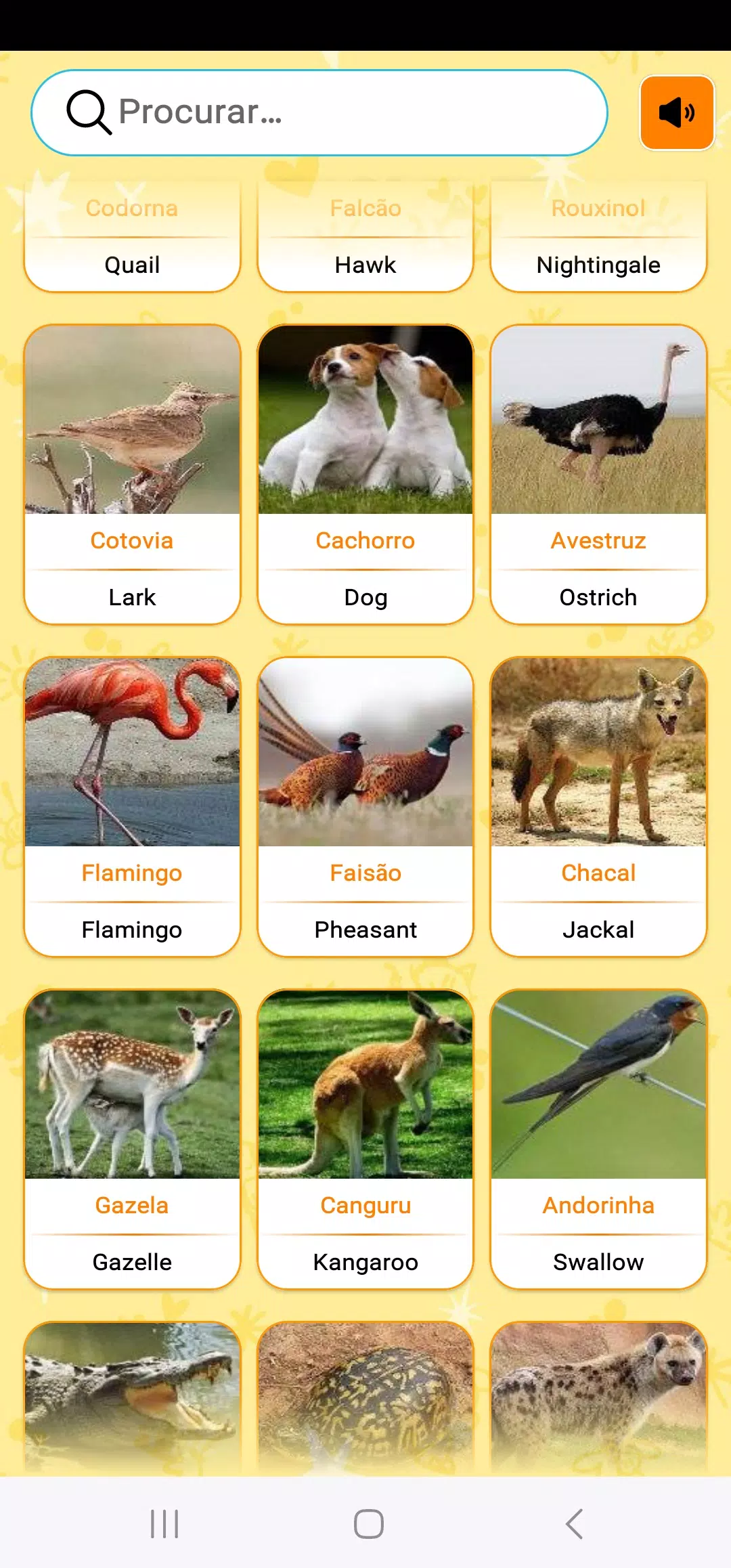Open the Avestruz Ostrich card
This screenshot has width=731, height=1568.
coord(598,474)
